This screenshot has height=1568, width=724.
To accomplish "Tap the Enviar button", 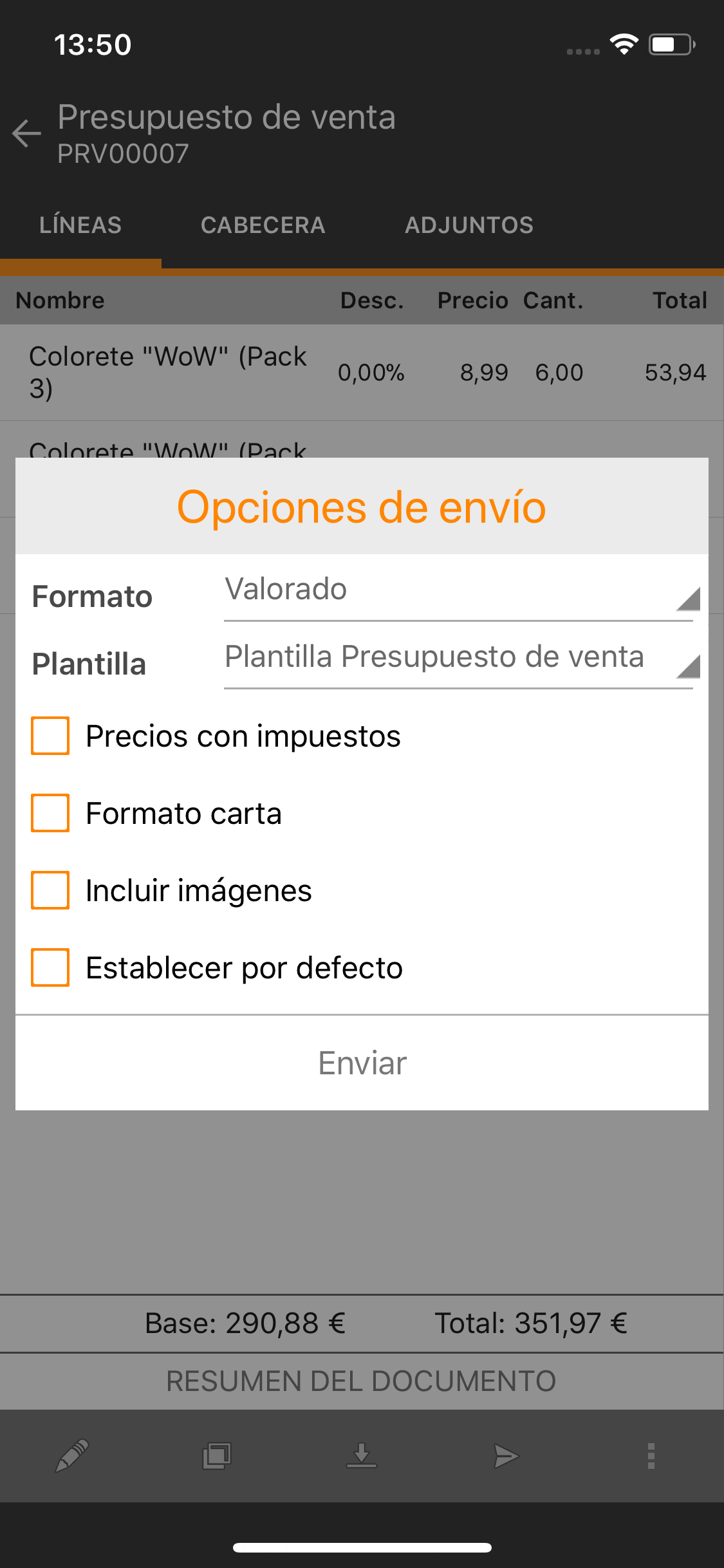I will [362, 1063].
